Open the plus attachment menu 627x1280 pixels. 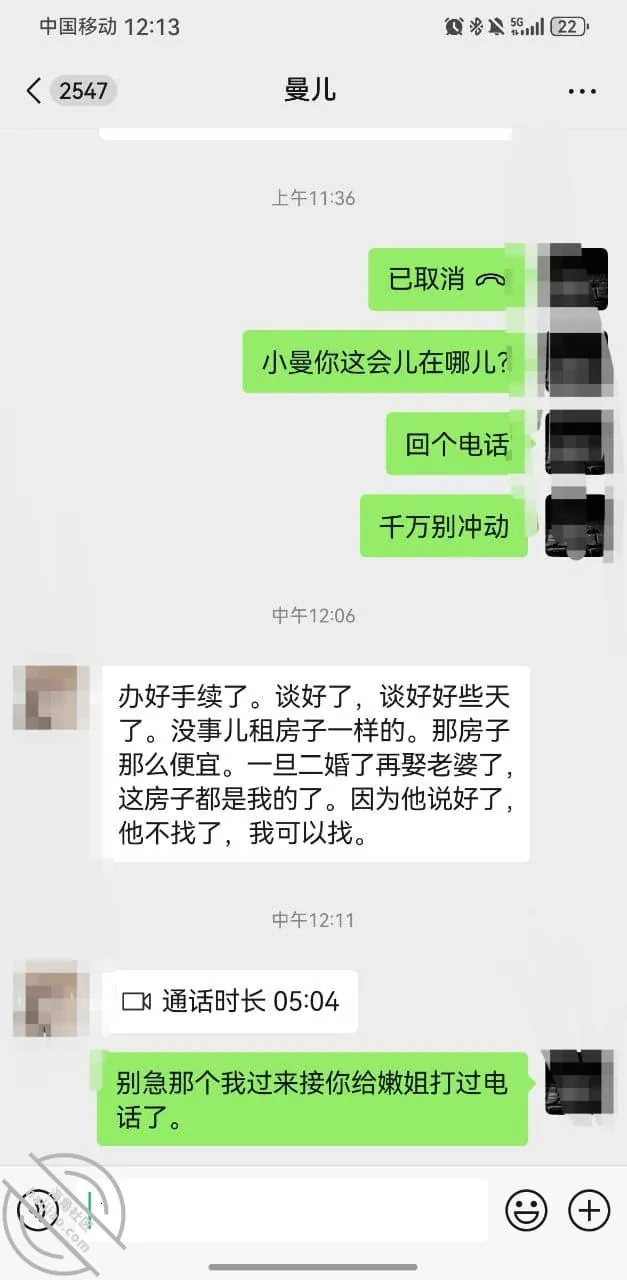589,1211
